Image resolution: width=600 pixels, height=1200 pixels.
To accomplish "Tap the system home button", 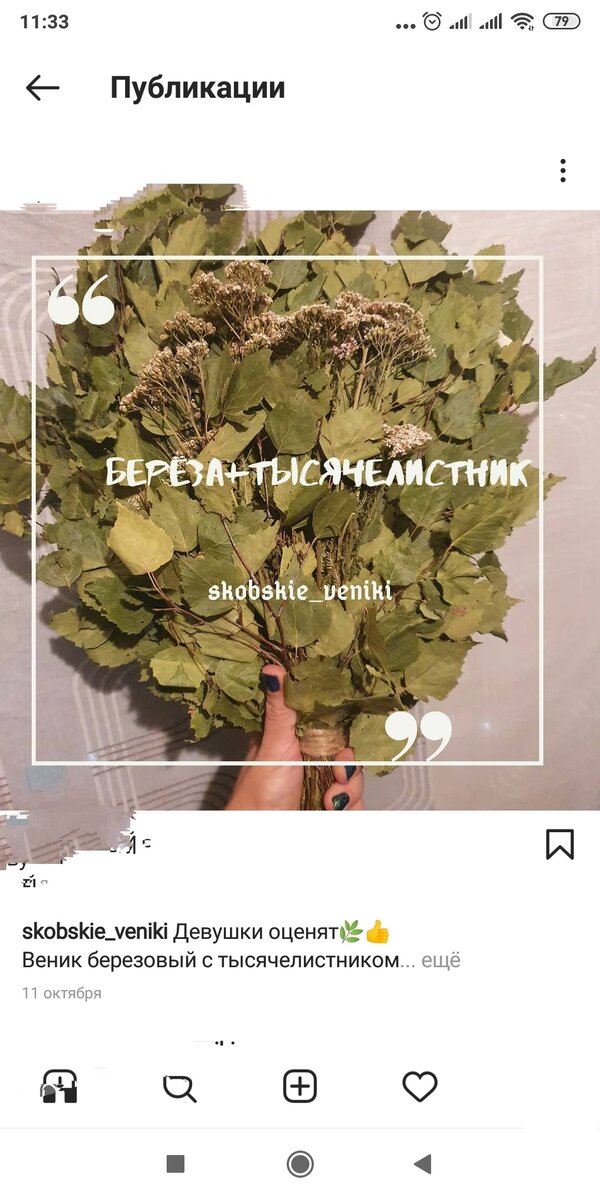I will click(x=299, y=1163).
